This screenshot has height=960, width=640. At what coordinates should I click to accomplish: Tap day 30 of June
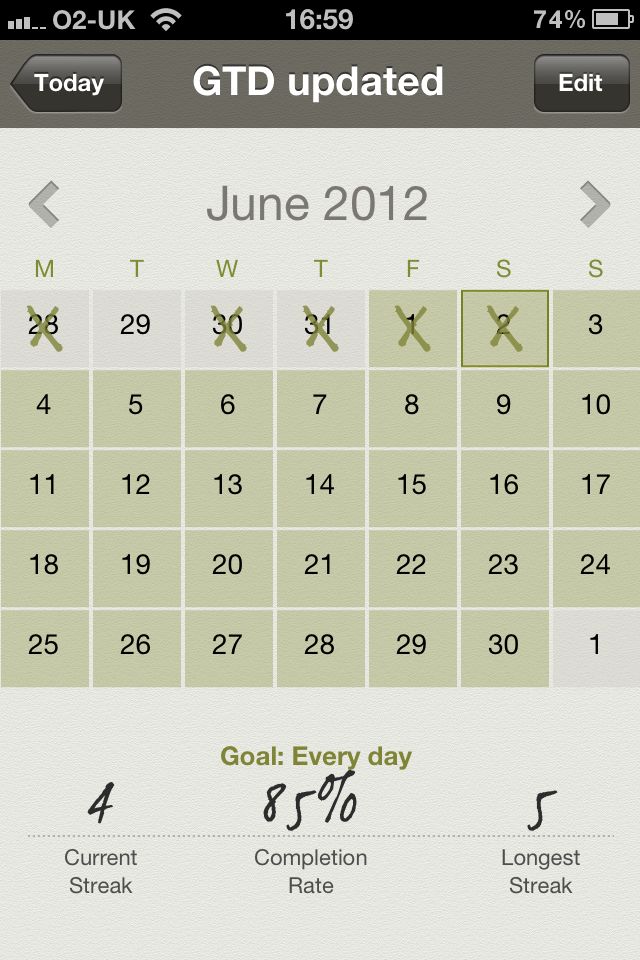(x=504, y=647)
